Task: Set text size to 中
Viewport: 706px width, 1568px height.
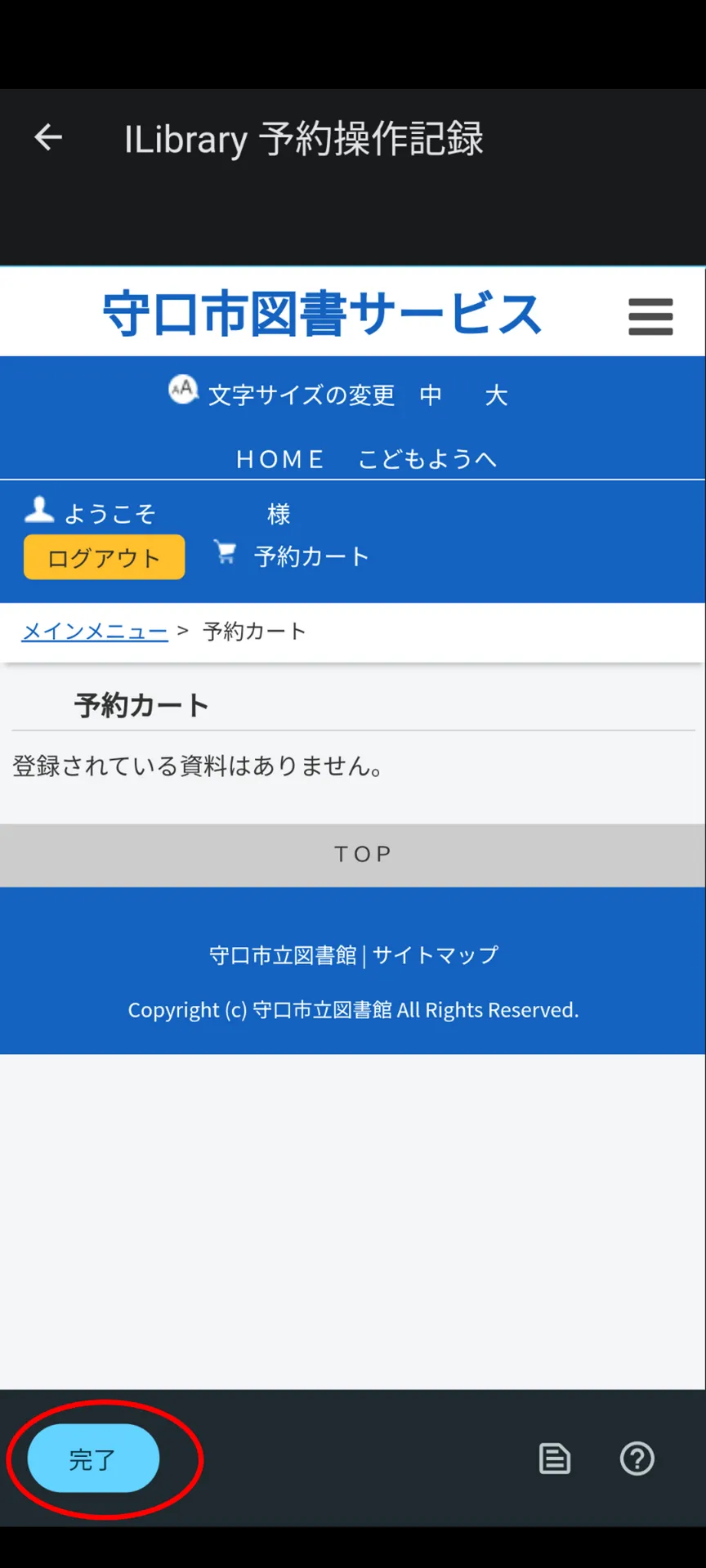Action: pos(431,395)
